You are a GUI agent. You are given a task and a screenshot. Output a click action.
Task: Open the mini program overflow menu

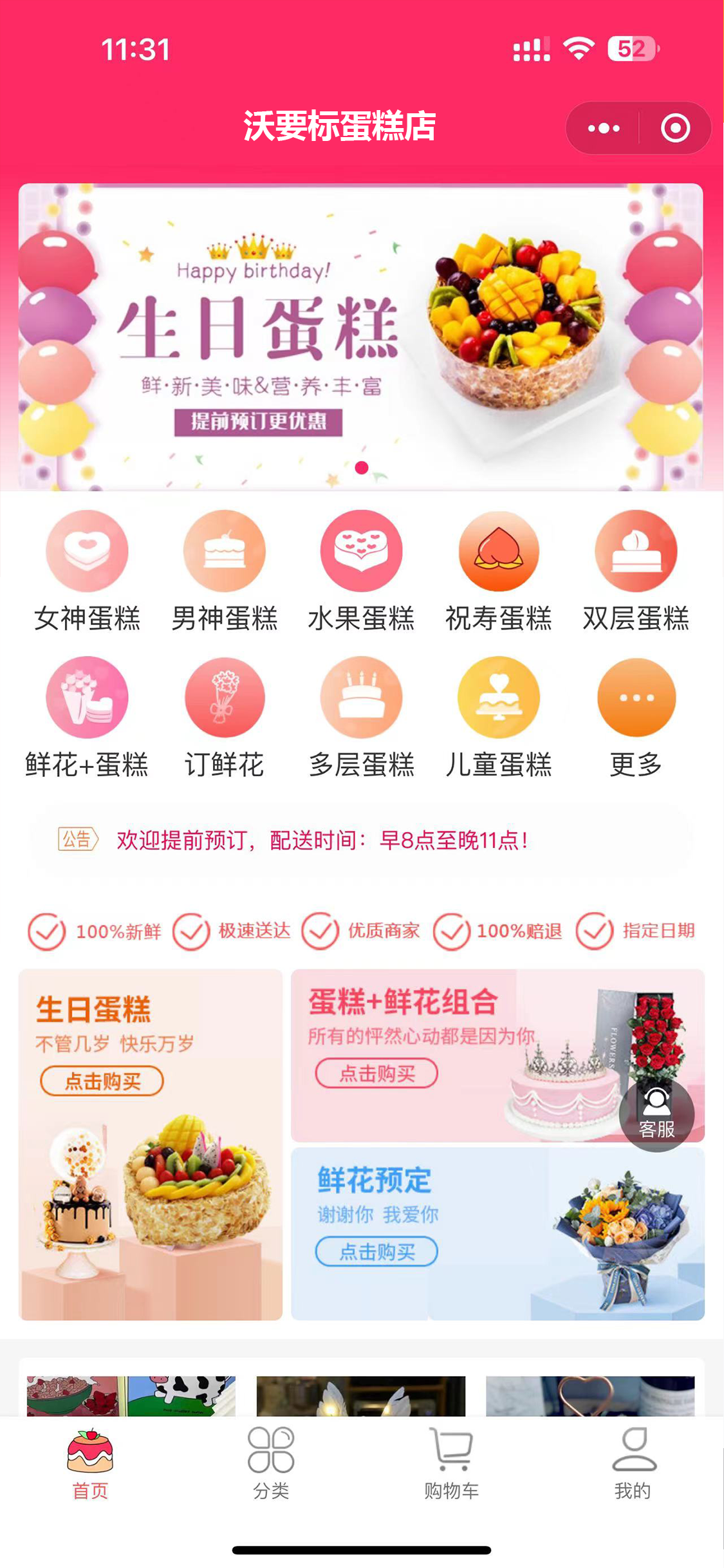pos(604,128)
